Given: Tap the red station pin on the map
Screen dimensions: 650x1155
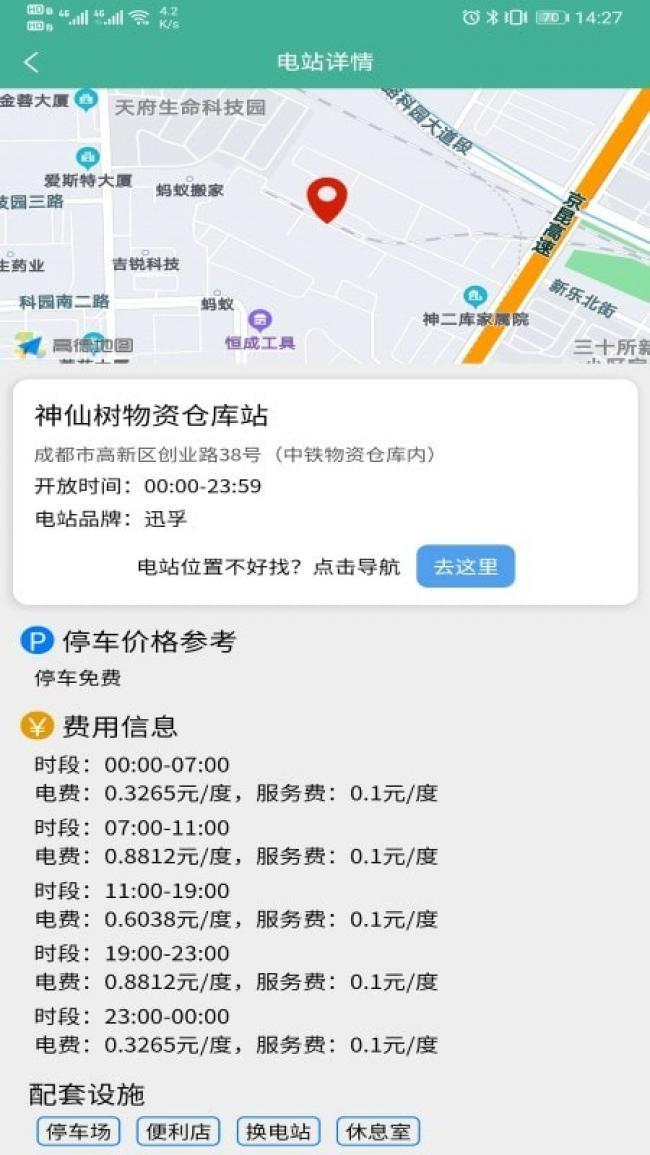Looking at the screenshot, I should click(x=326, y=199).
